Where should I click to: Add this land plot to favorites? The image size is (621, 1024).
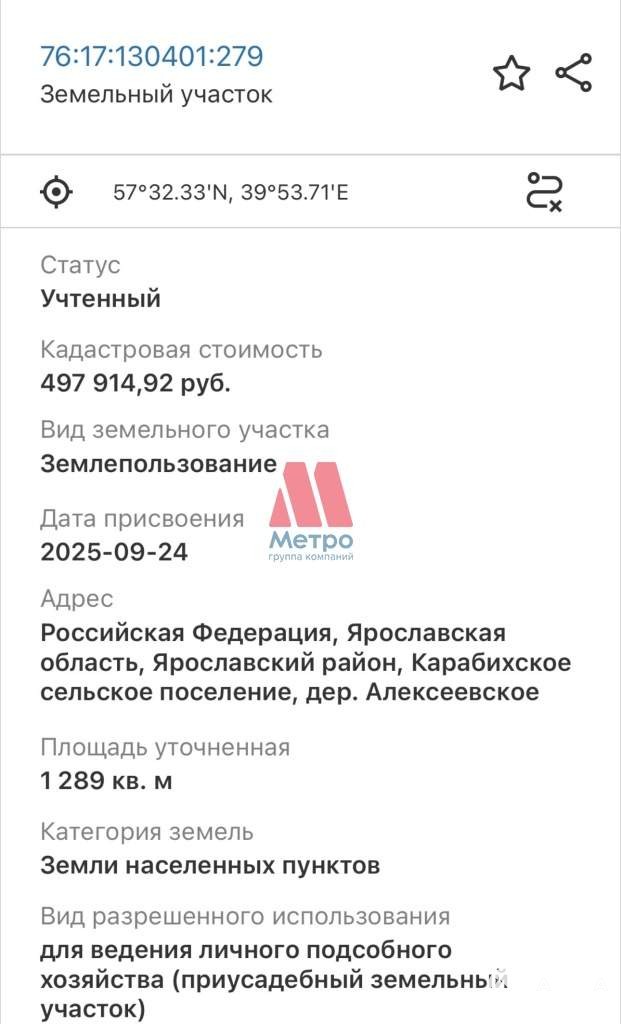511,74
